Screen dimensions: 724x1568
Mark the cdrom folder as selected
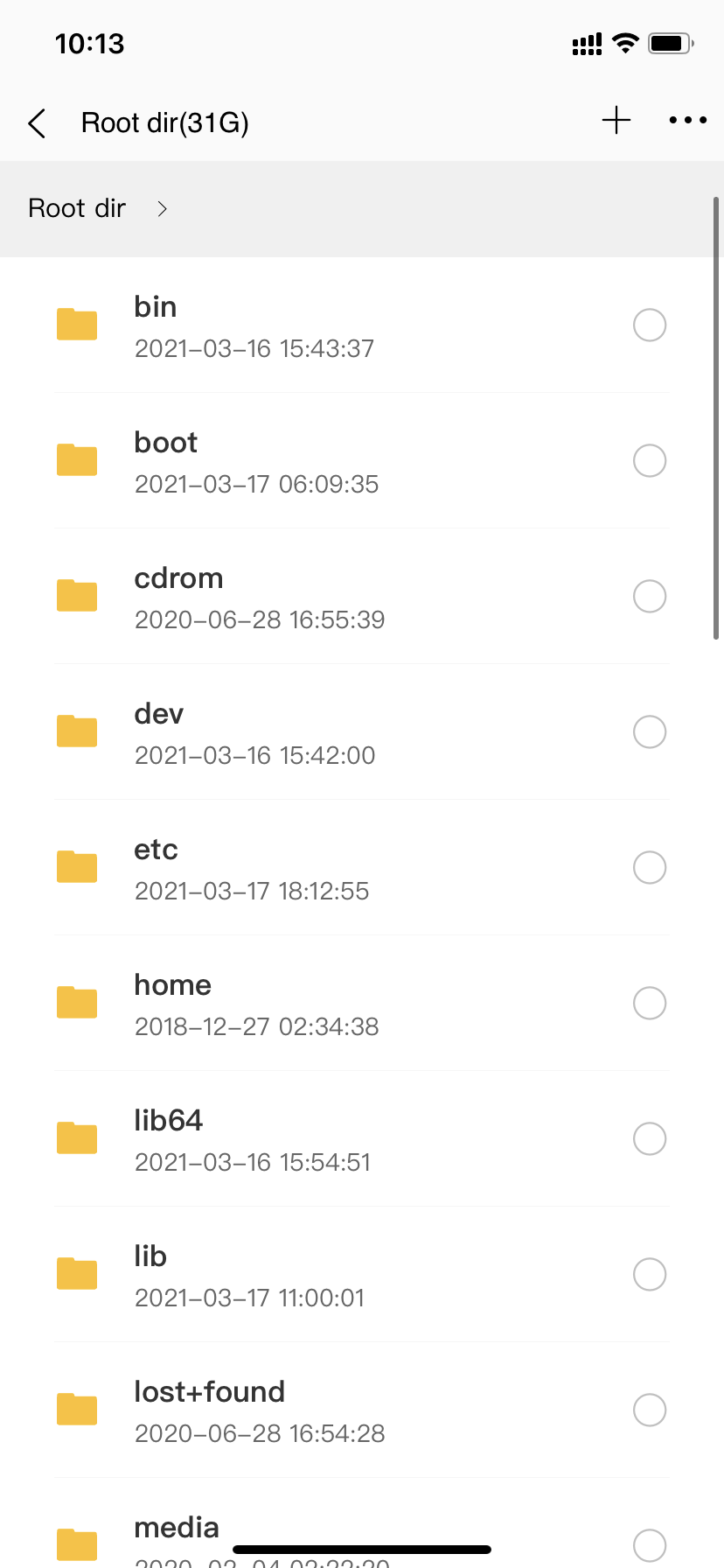[x=650, y=597]
